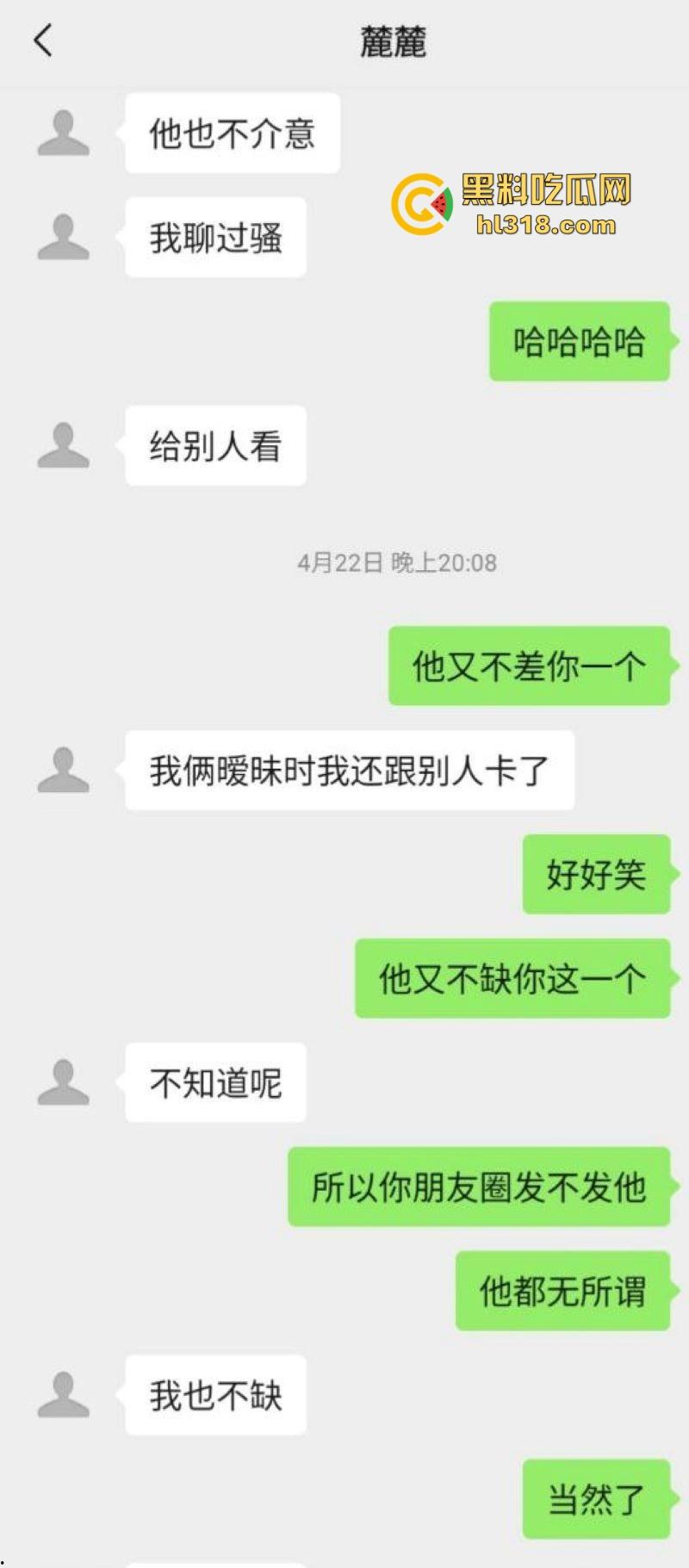
Task: Tap the back arrow at top left
Action: [41, 40]
